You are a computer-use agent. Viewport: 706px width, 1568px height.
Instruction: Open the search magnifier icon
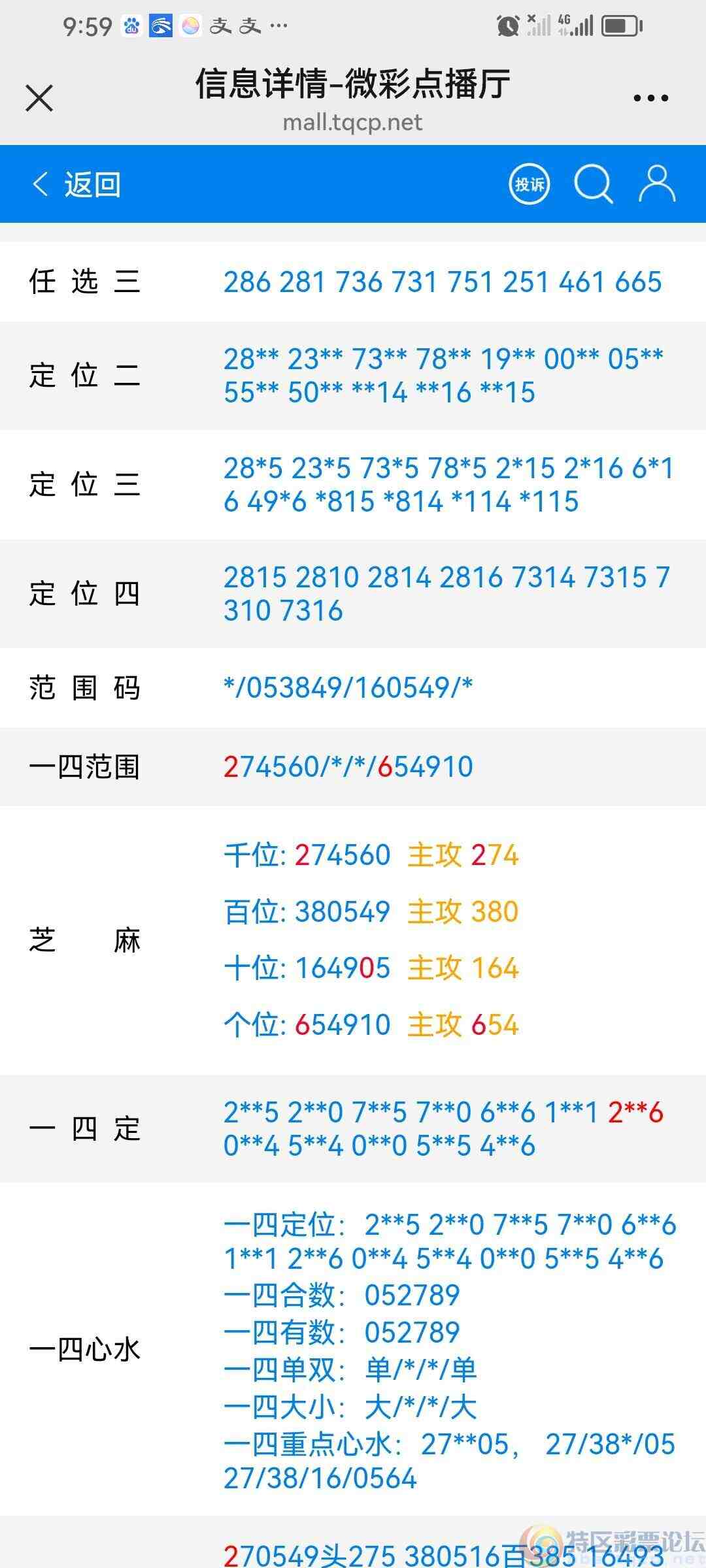(594, 184)
